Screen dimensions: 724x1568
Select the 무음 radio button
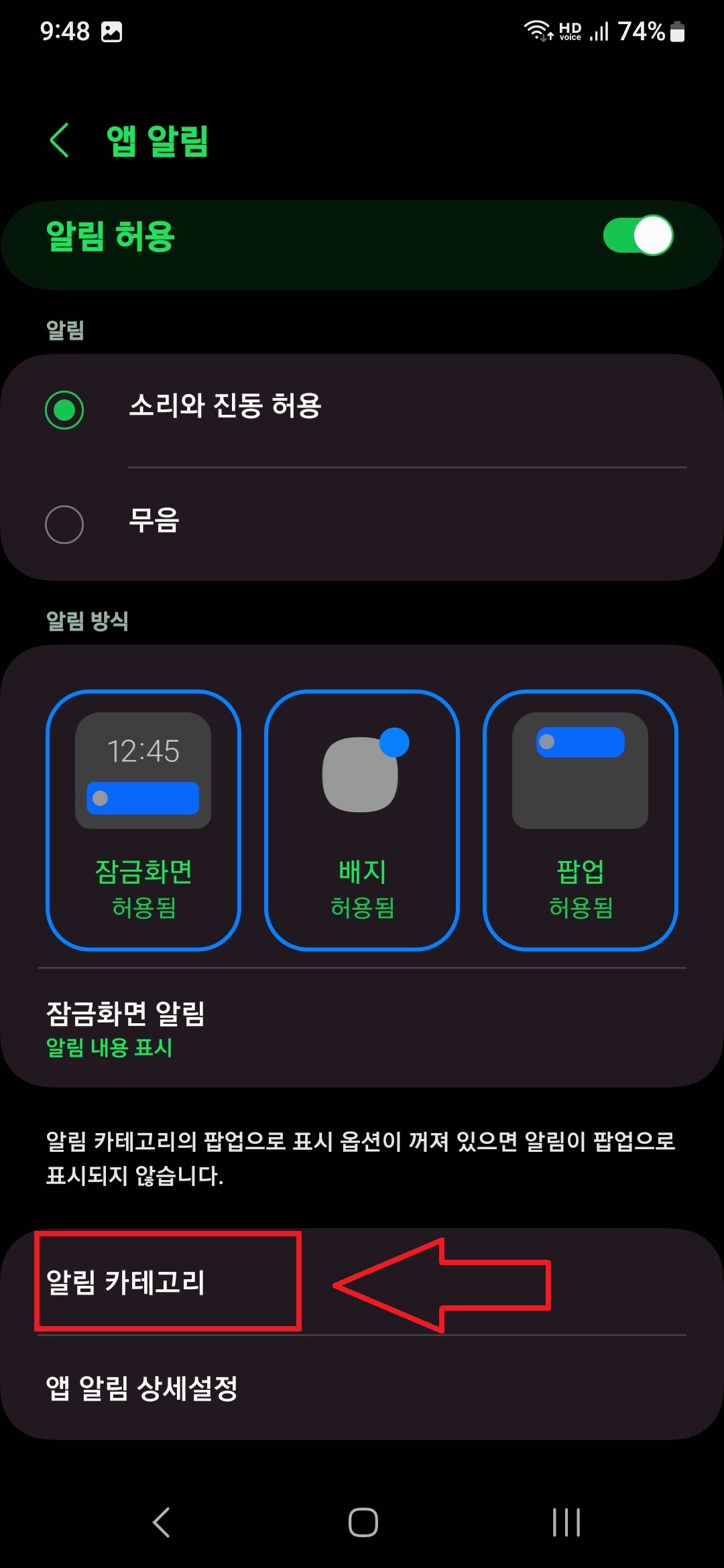click(65, 524)
